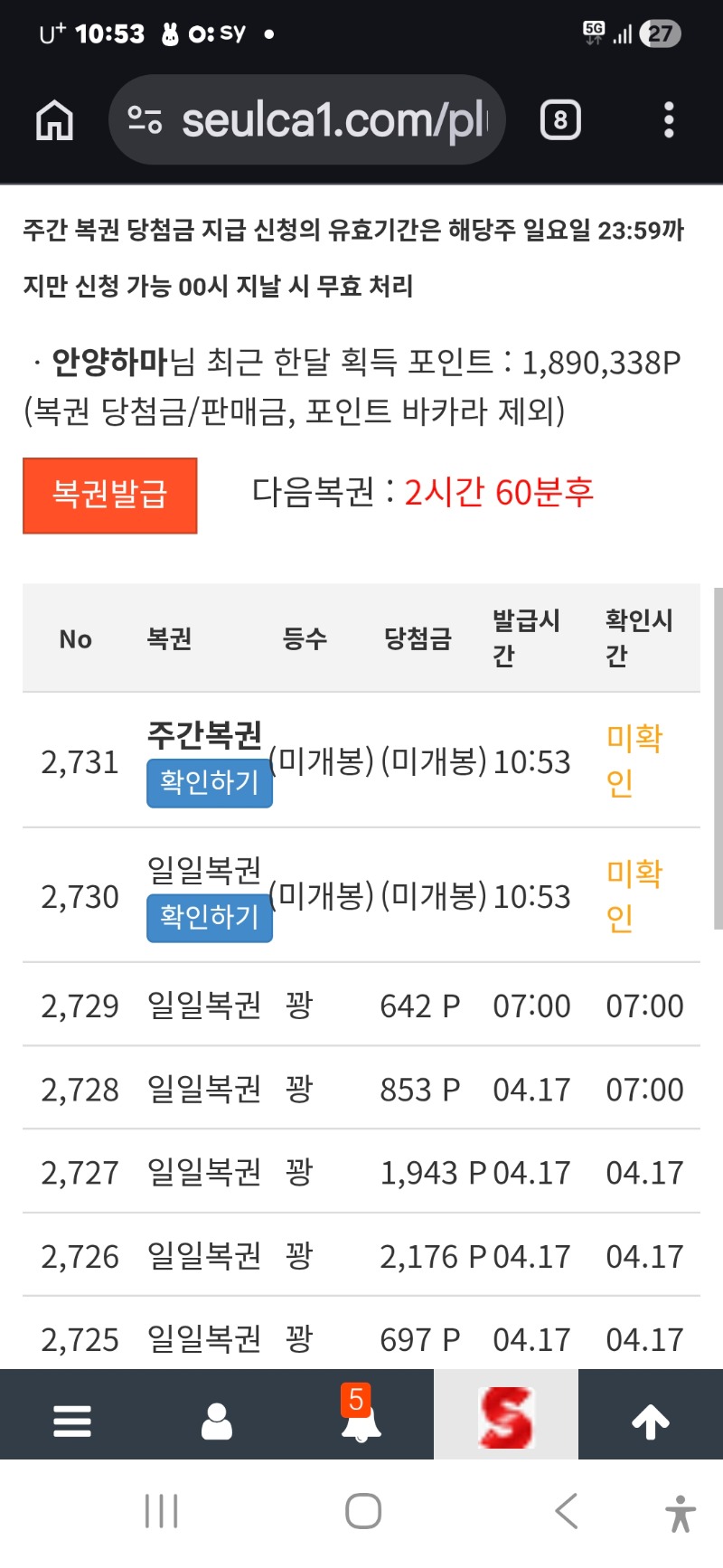Jump to top with the up arrow
Image resolution: width=723 pixels, height=1568 pixels.
pos(651,1421)
